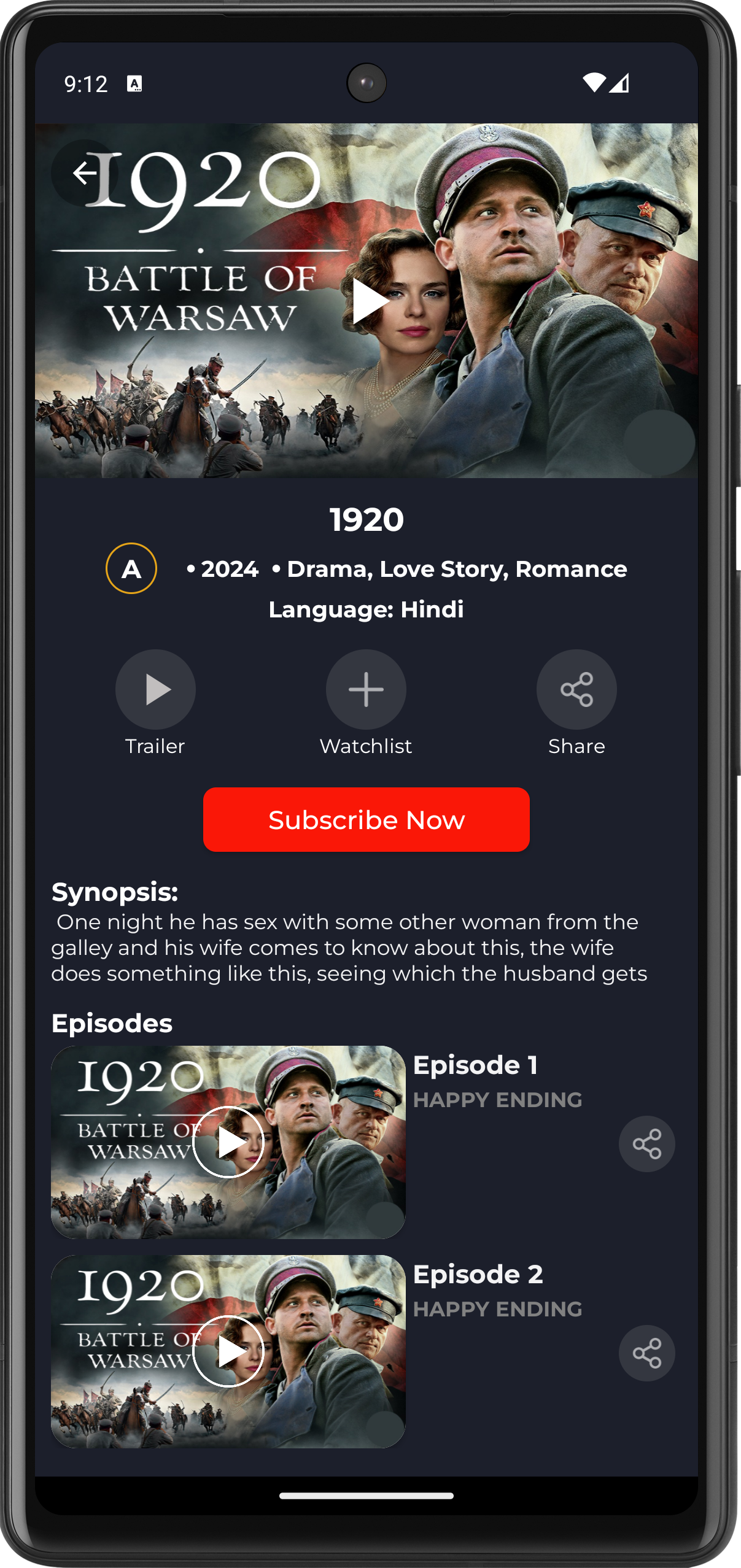
Task: Share the 1920 show
Action: [576, 689]
